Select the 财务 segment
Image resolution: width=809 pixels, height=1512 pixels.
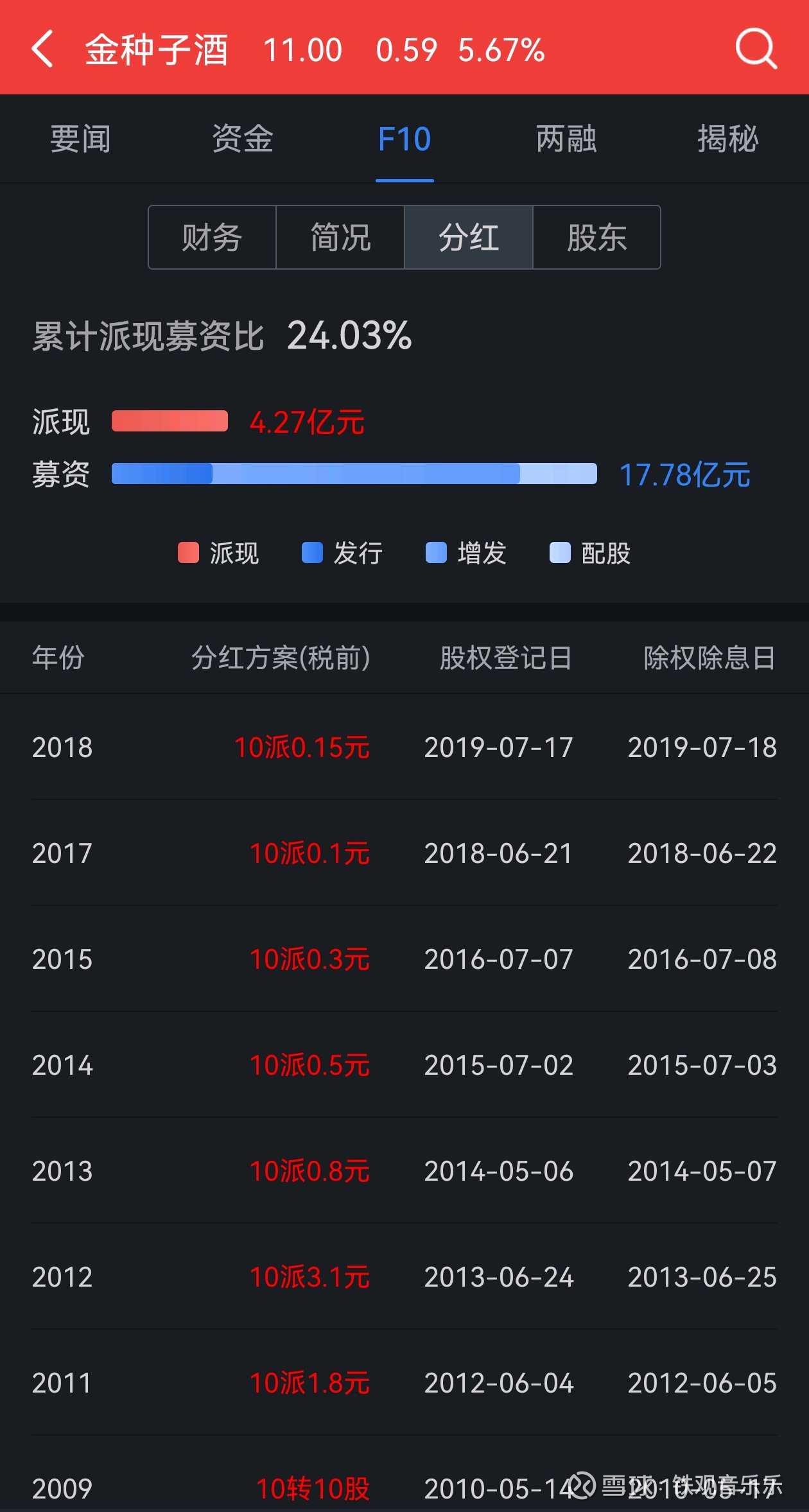[213, 238]
